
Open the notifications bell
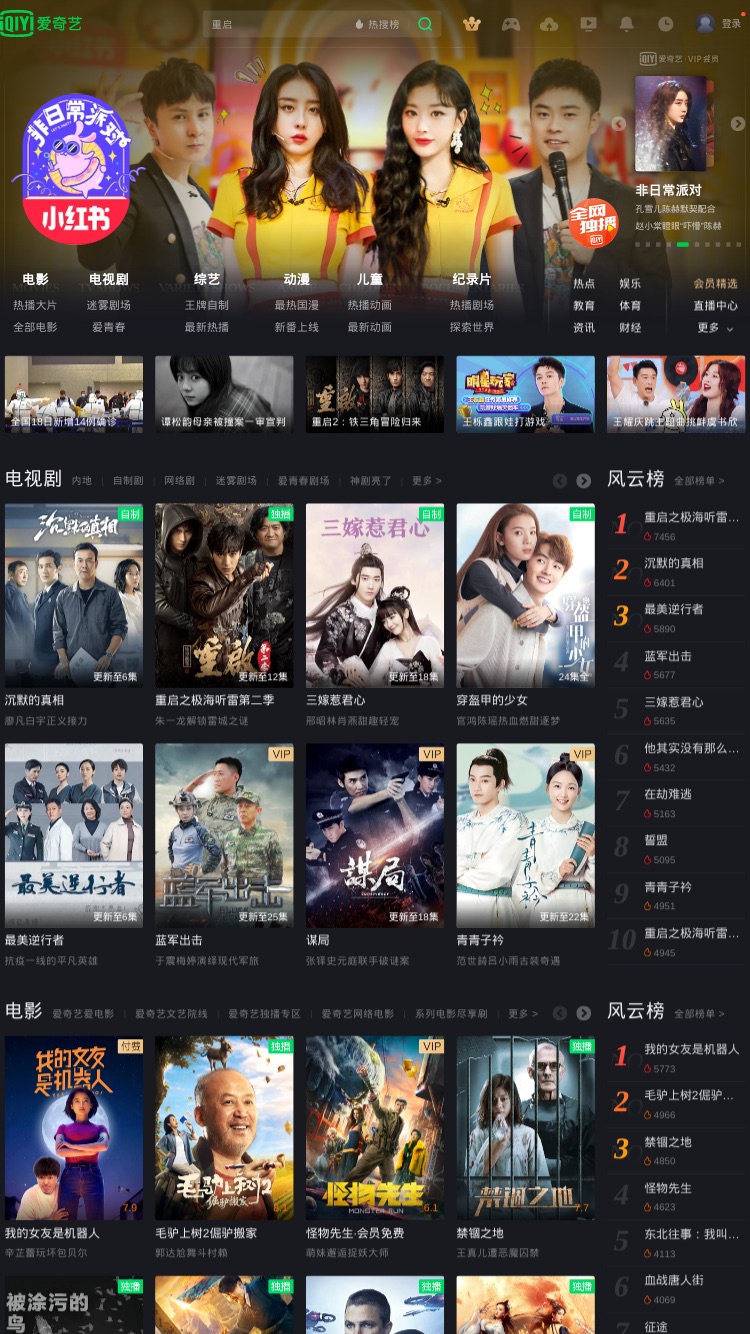626,24
